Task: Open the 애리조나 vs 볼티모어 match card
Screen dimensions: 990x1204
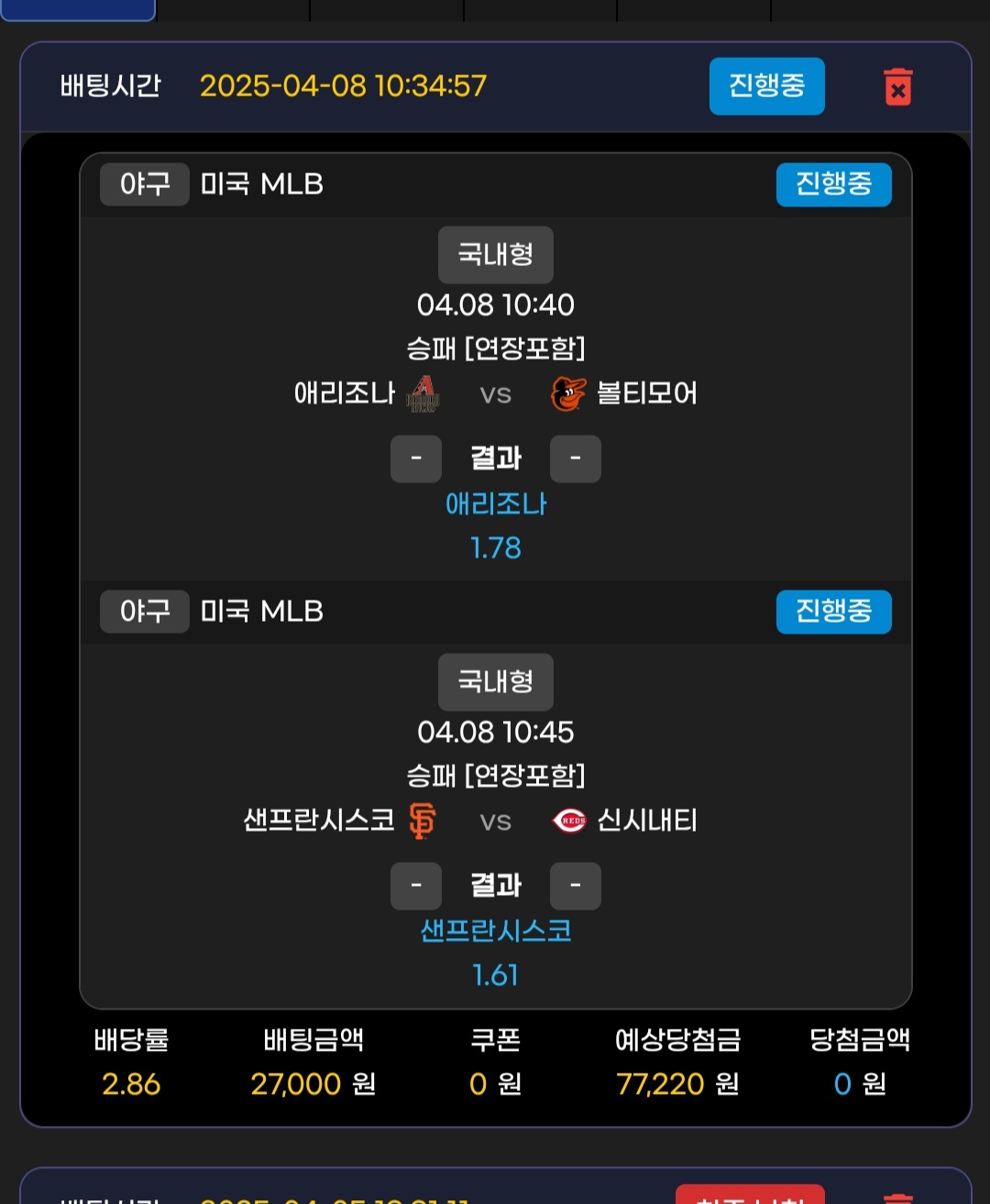Action: coord(495,394)
